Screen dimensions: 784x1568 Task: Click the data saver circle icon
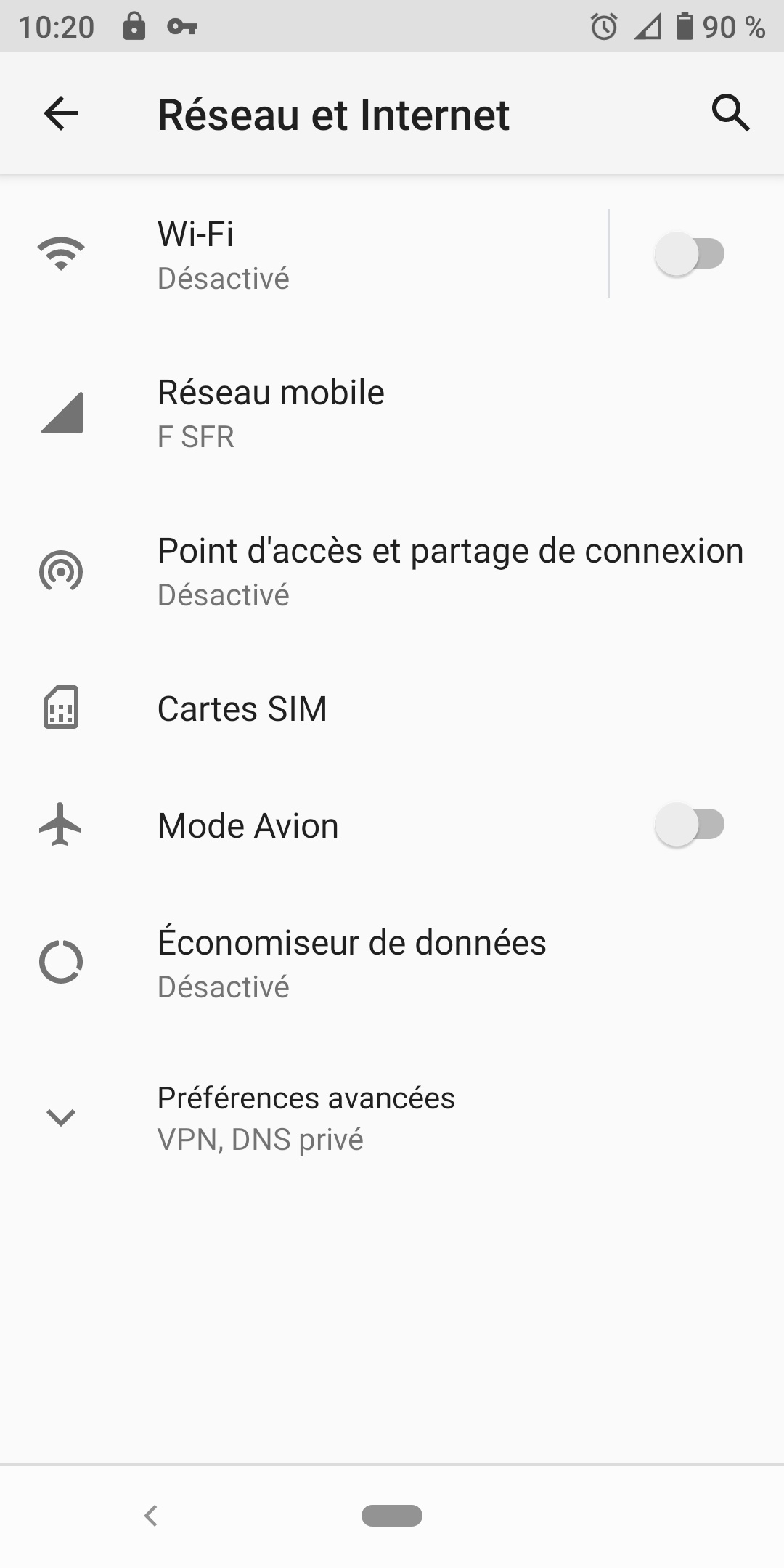coord(62,962)
